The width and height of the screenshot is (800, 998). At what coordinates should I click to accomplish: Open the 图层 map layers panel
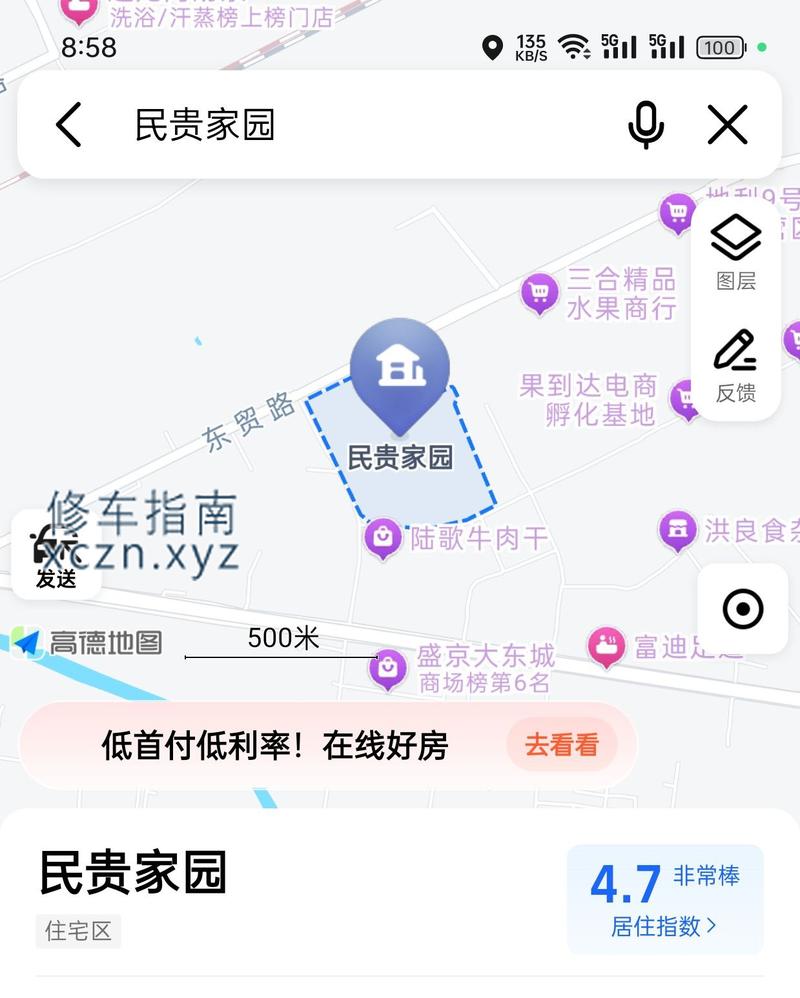pos(736,252)
